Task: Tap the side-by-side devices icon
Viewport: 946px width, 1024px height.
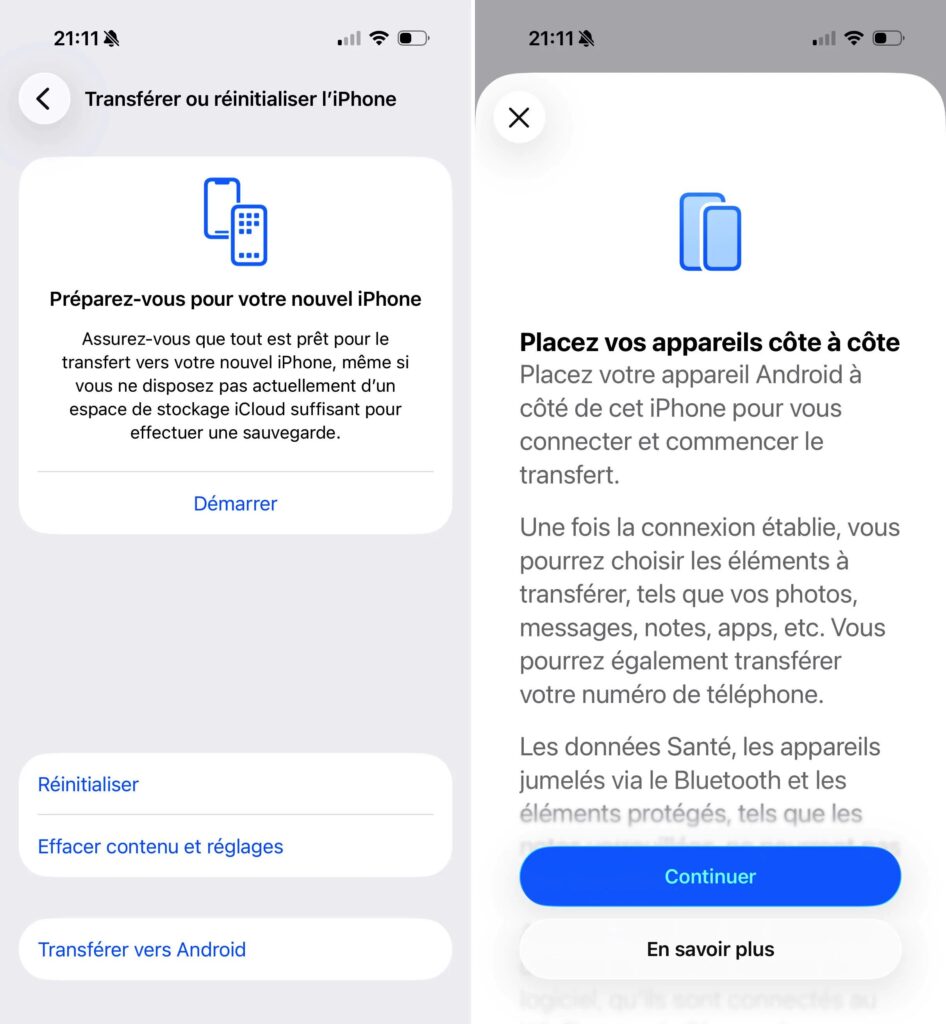Action: click(710, 232)
